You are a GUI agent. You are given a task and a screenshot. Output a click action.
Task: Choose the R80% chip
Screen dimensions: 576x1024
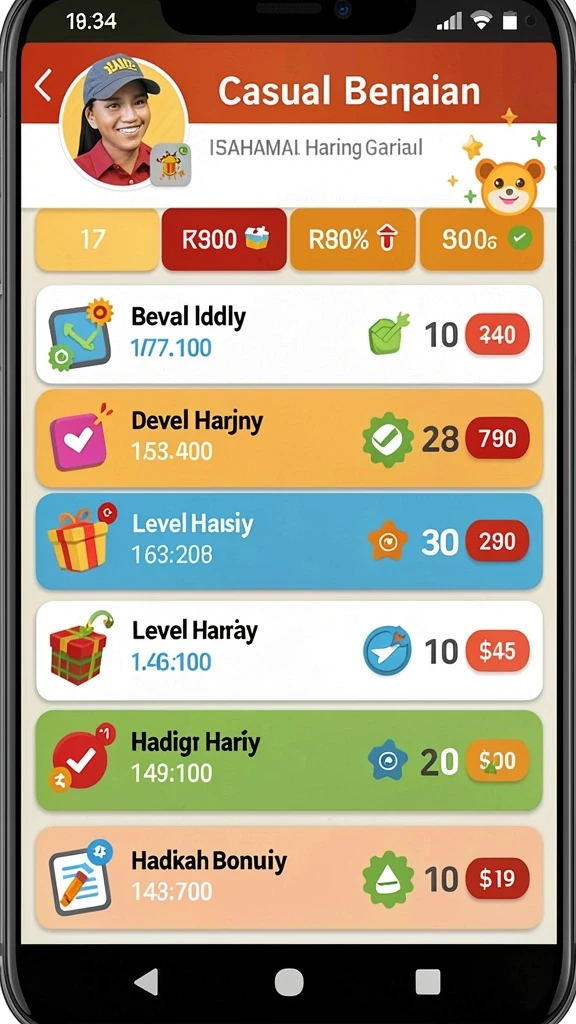(x=353, y=239)
